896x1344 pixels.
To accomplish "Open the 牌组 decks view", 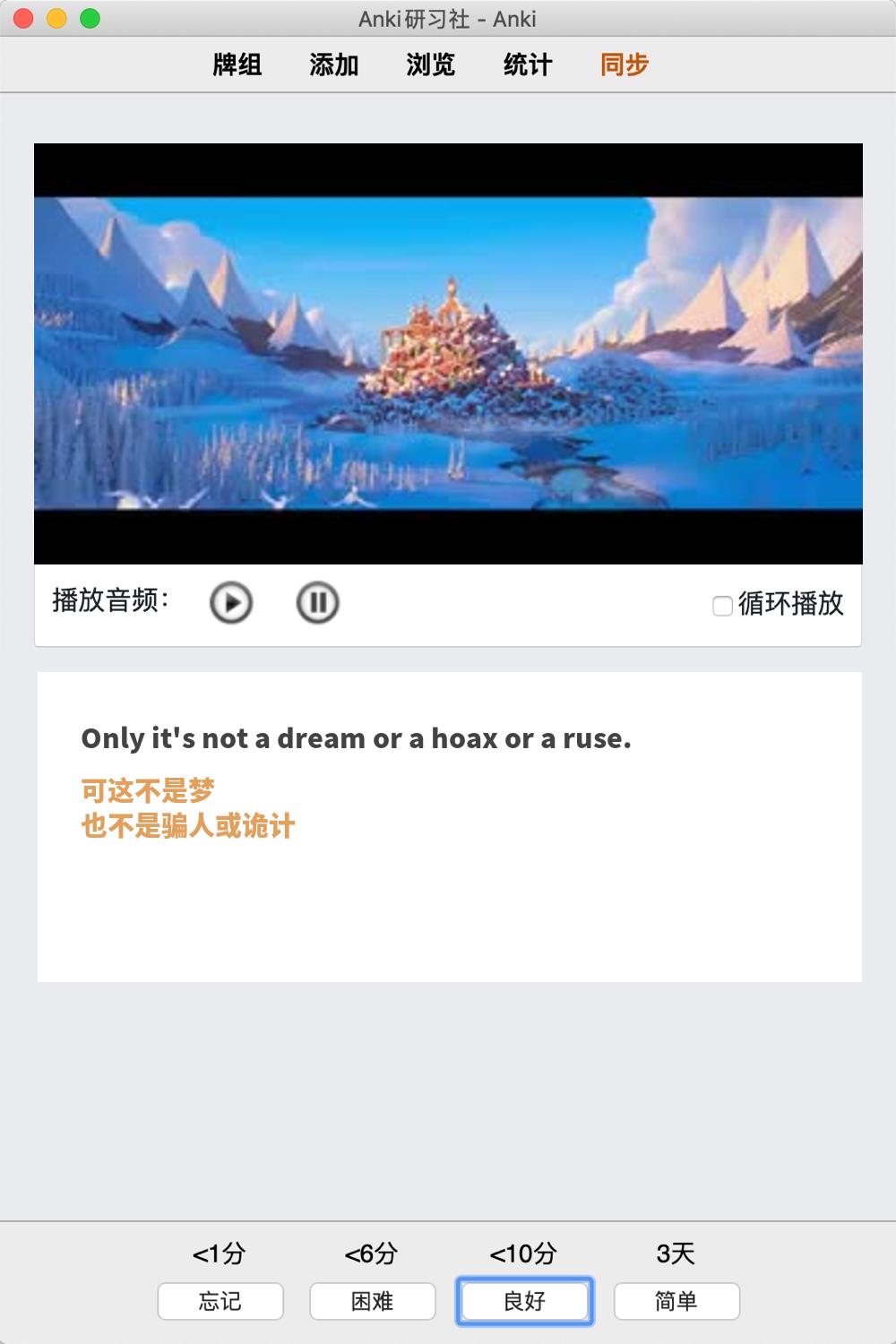I will click(x=237, y=65).
